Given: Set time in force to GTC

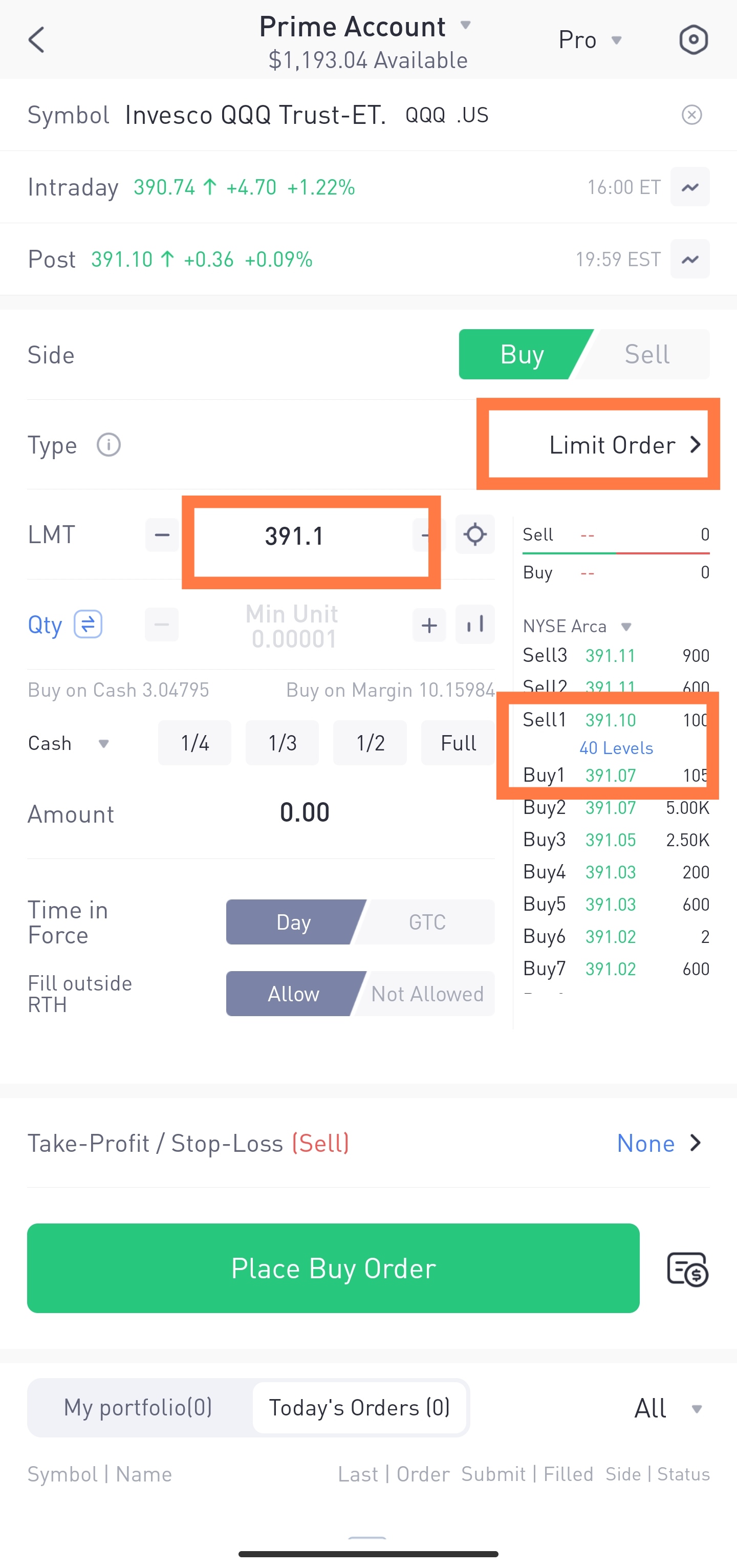Looking at the screenshot, I should pyautogui.click(x=427, y=921).
